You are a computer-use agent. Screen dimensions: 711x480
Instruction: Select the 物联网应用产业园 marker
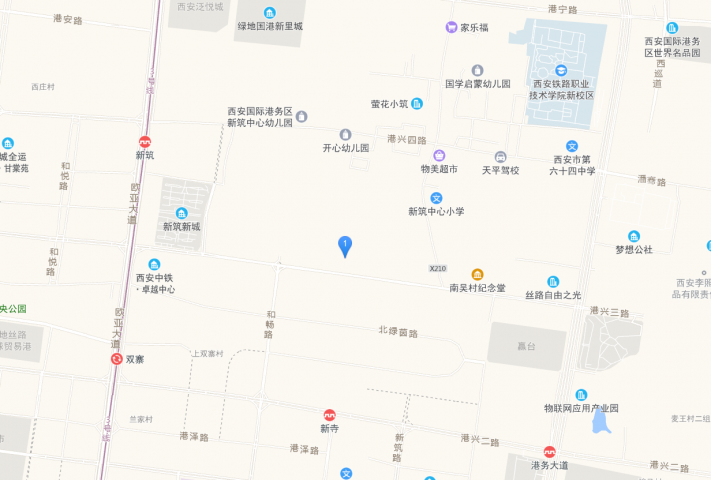pyautogui.click(x=581, y=395)
